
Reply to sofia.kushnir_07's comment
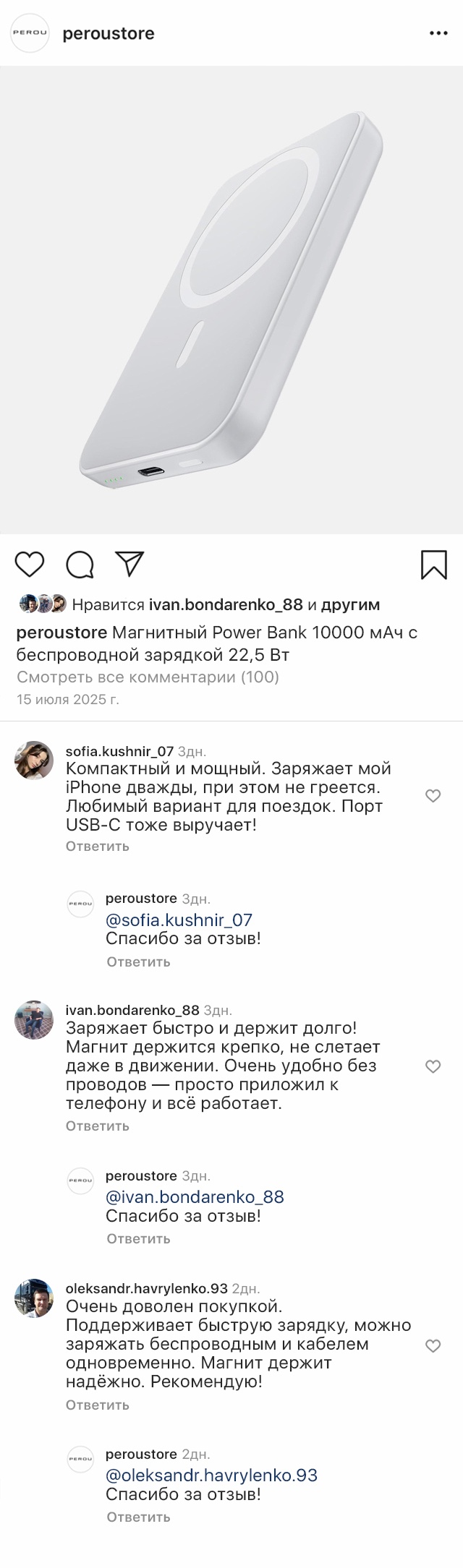point(98,846)
